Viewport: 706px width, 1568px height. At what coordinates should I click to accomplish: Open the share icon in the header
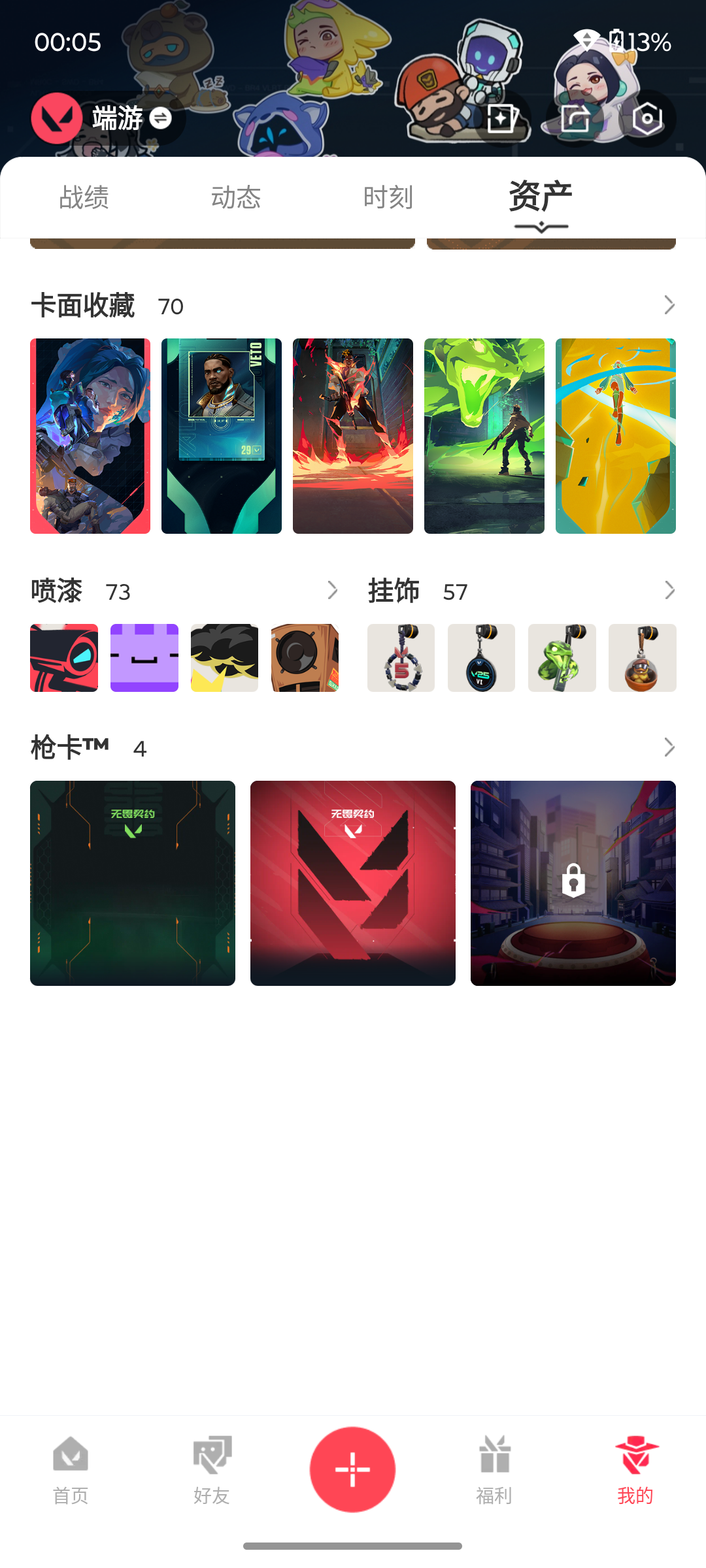[x=575, y=118]
